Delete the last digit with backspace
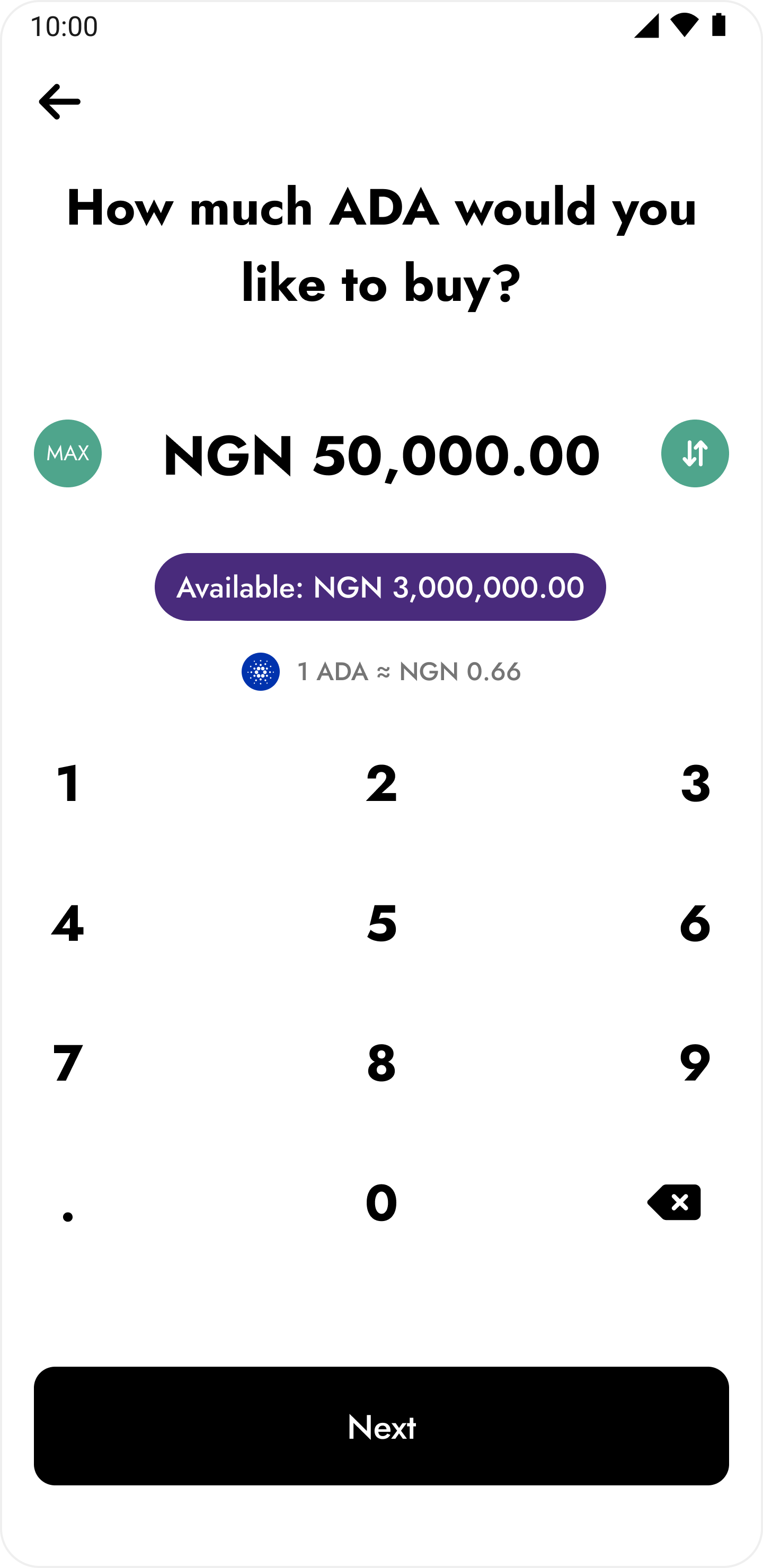This screenshot has width=763, height=1568. tap(675, 1203)
